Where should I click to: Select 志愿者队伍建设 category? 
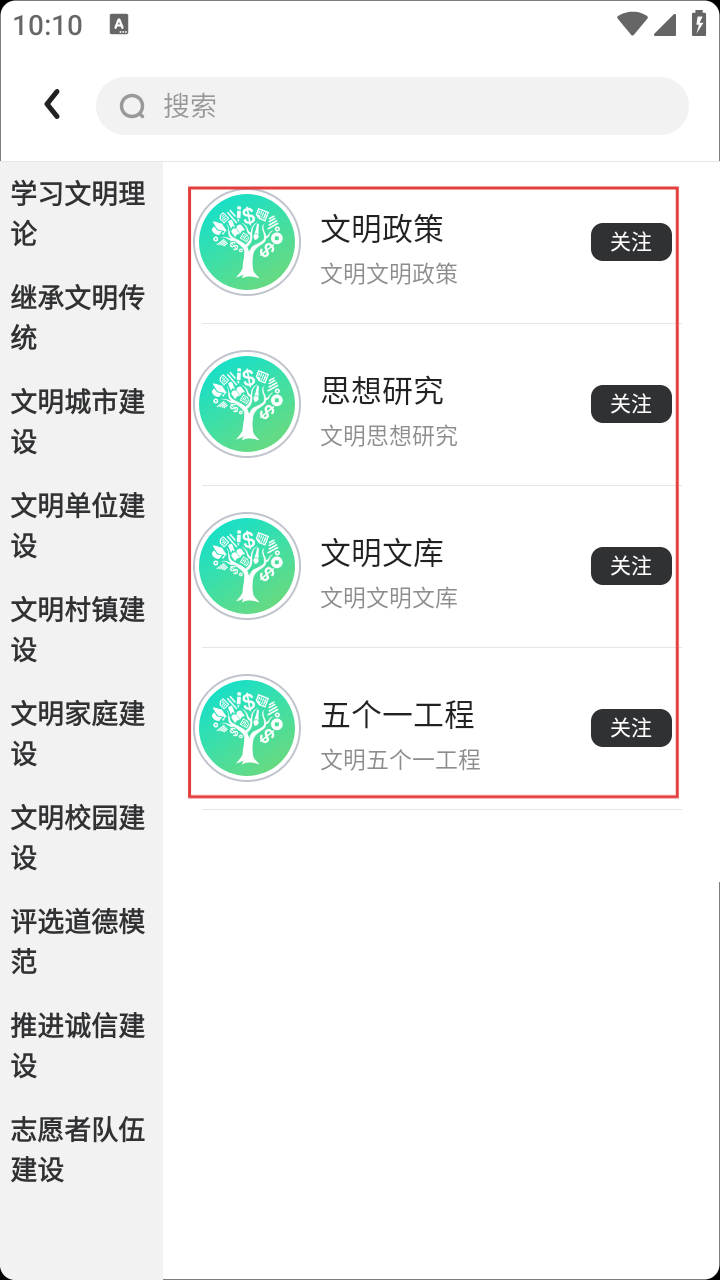tap(78, 1149)
